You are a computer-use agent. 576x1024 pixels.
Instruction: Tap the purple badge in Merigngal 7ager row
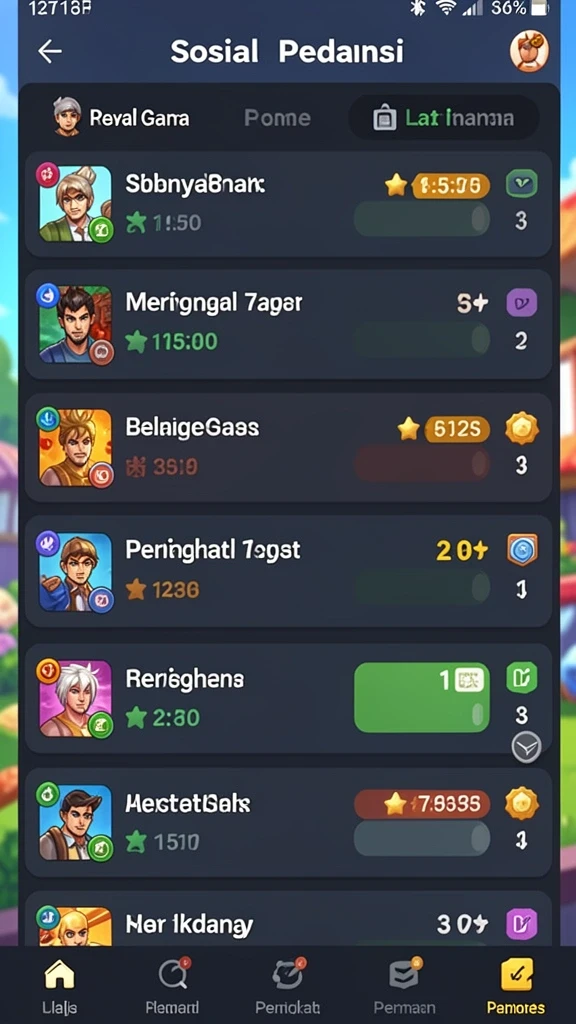(x=522, y=303)
